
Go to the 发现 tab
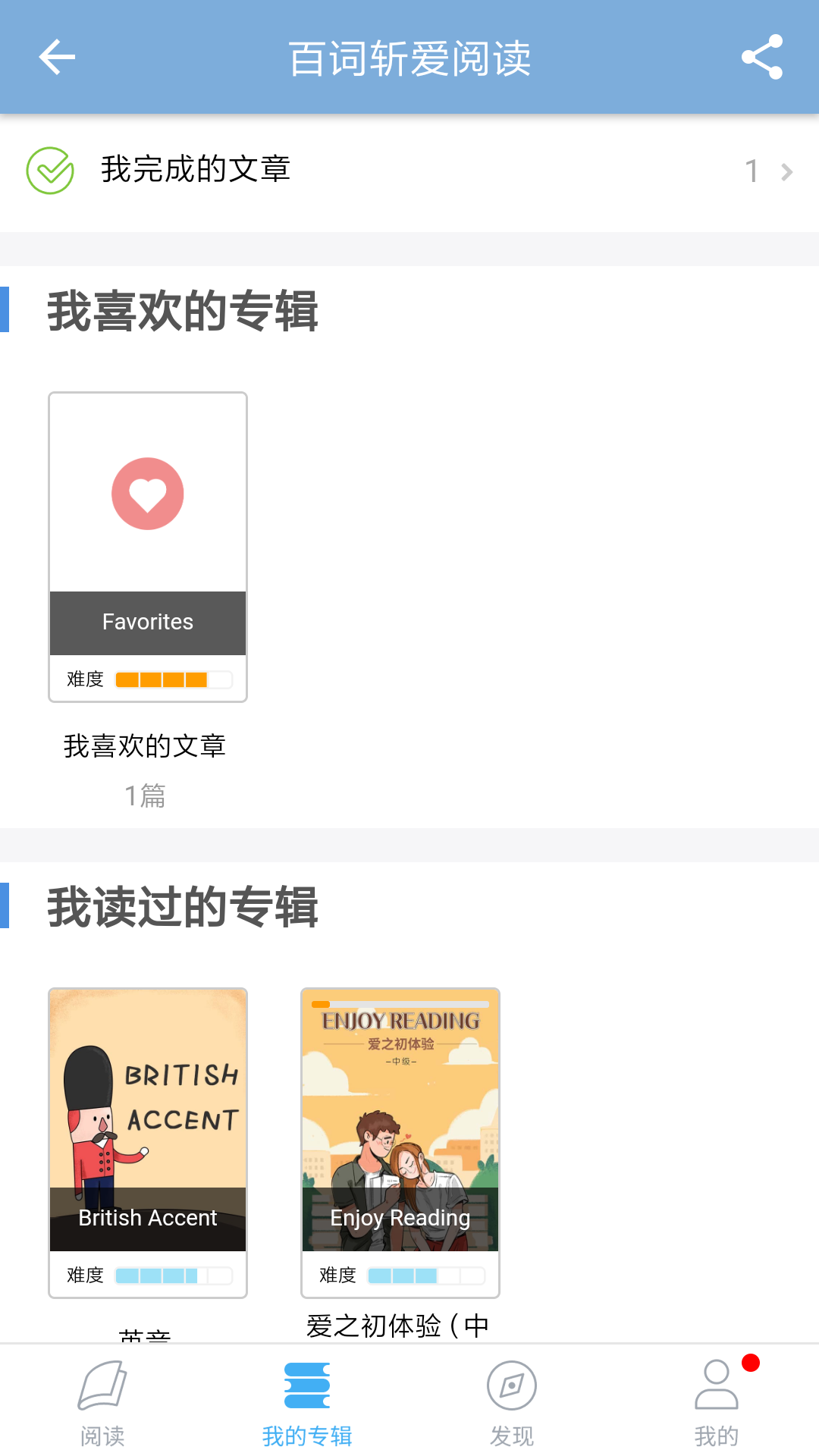[x=512, y=1403]
